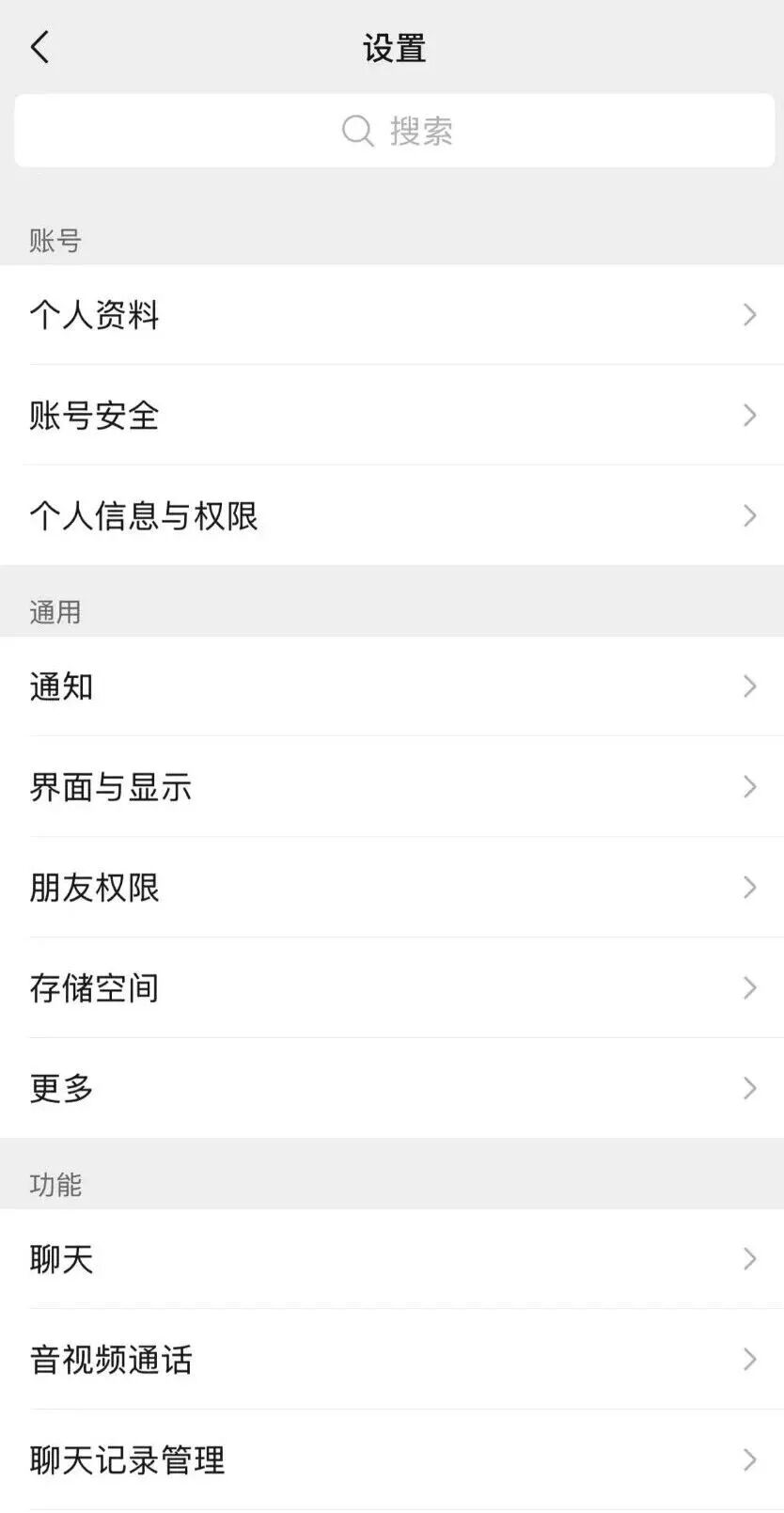Open 存储空间 settings
Screen dimensions: 784x1513
392,987
